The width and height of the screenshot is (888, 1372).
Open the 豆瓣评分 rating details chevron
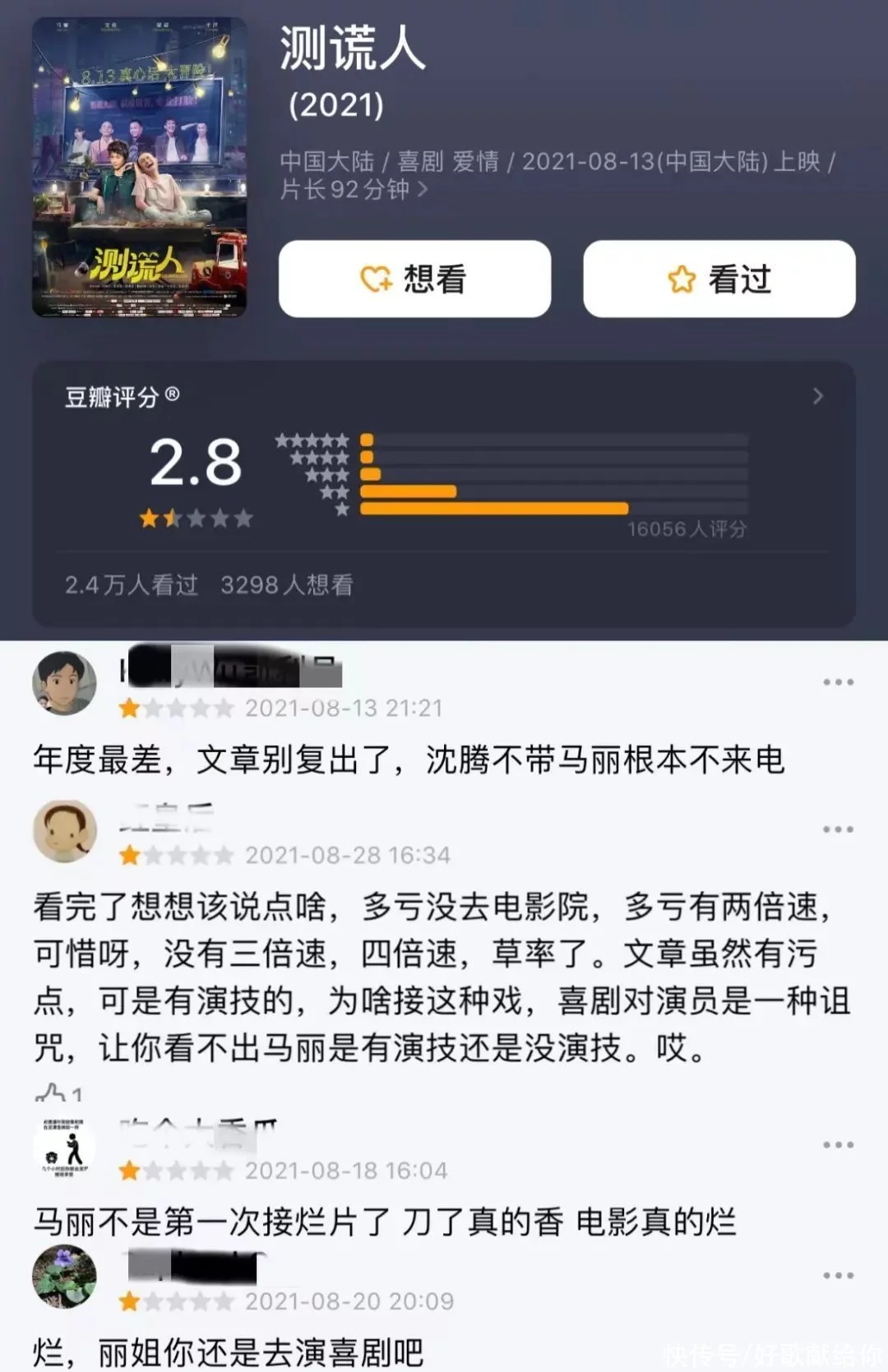(x=817, y=396)
